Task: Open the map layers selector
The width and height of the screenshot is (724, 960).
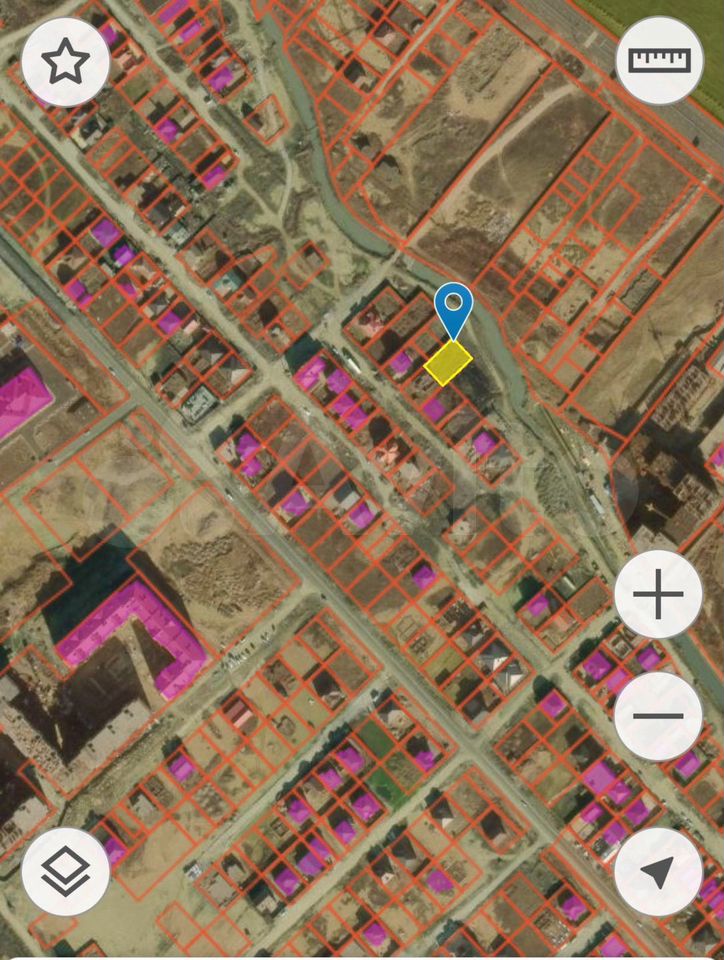Action: pos(65,872)
